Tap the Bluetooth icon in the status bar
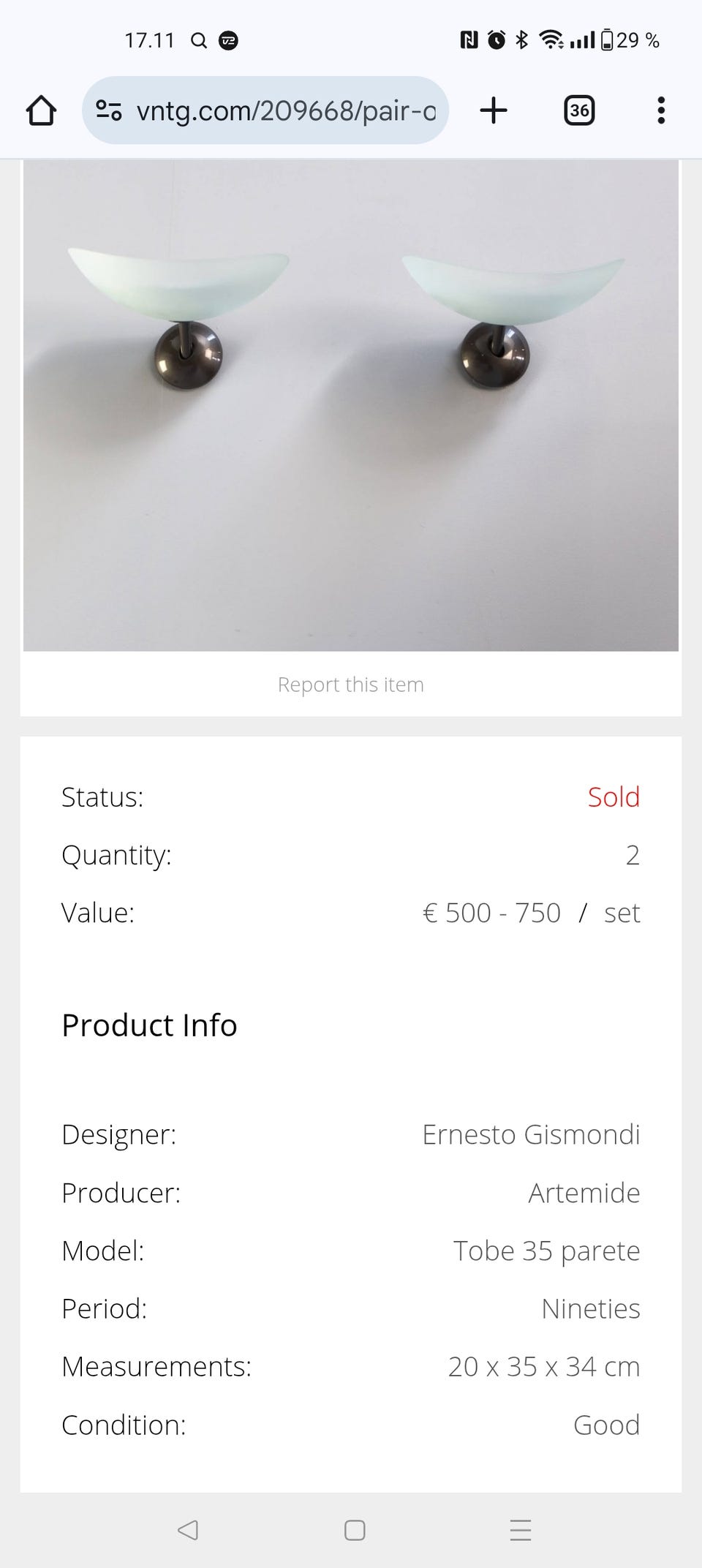The width and height of the screenshot is (702, 1568). [x=521, y=40]
